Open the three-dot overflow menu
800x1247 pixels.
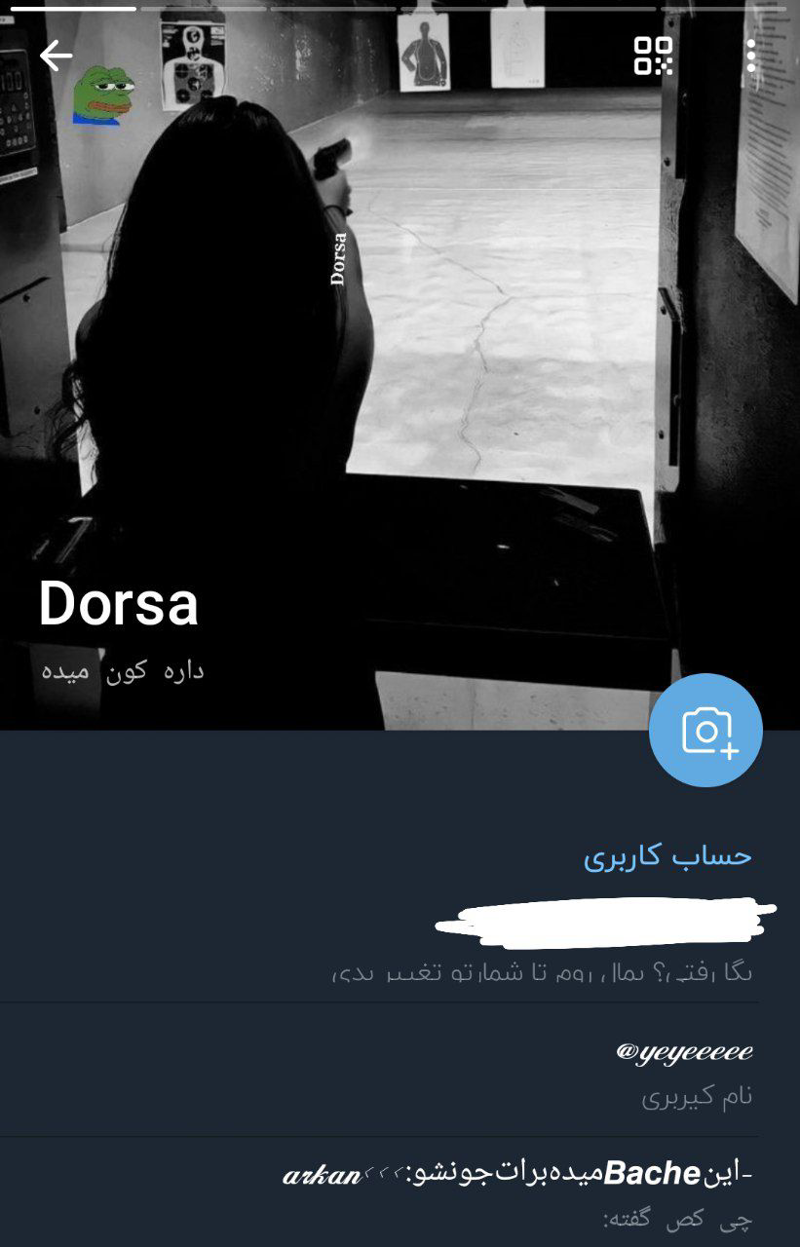pyautogui.click(x=751, y=56)
